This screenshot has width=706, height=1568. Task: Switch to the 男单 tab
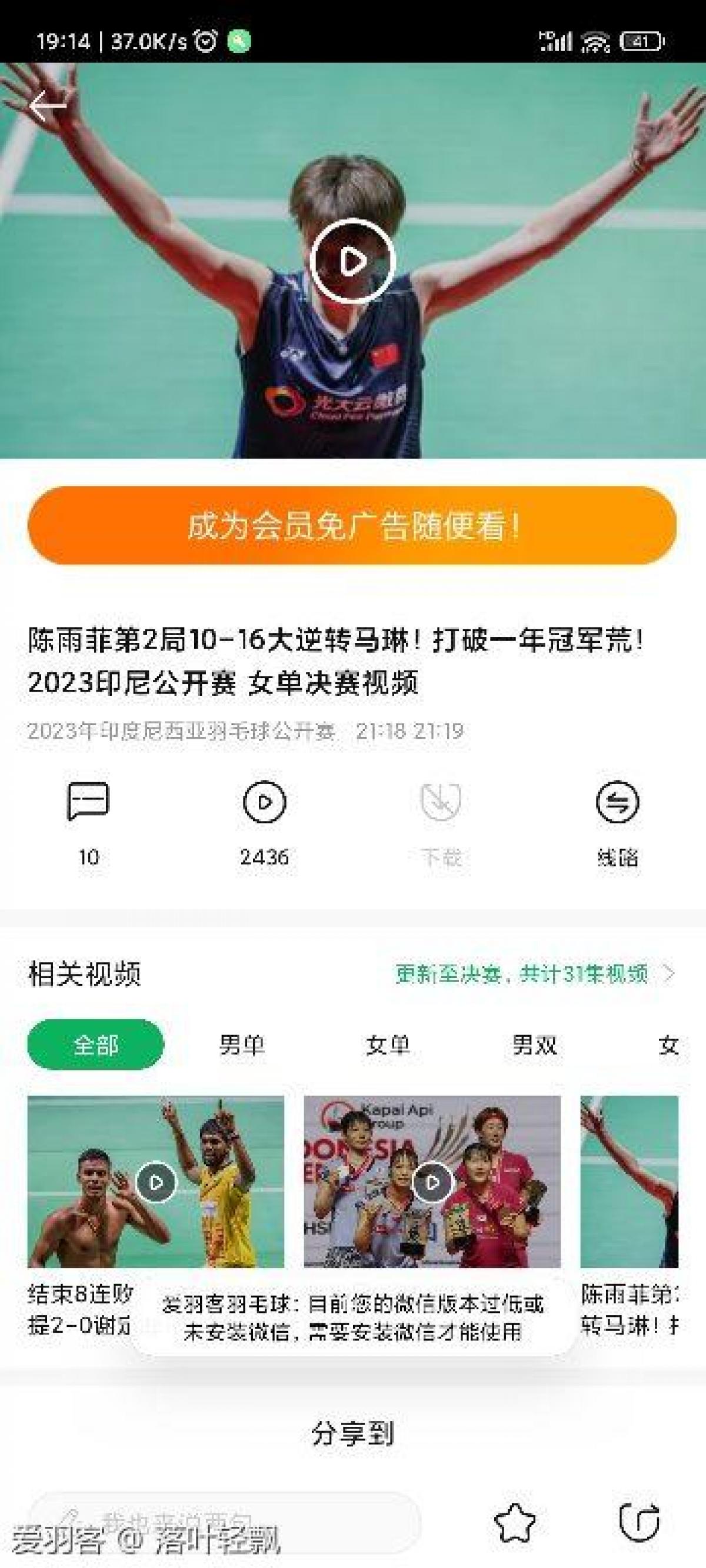tap(242, 1045)
